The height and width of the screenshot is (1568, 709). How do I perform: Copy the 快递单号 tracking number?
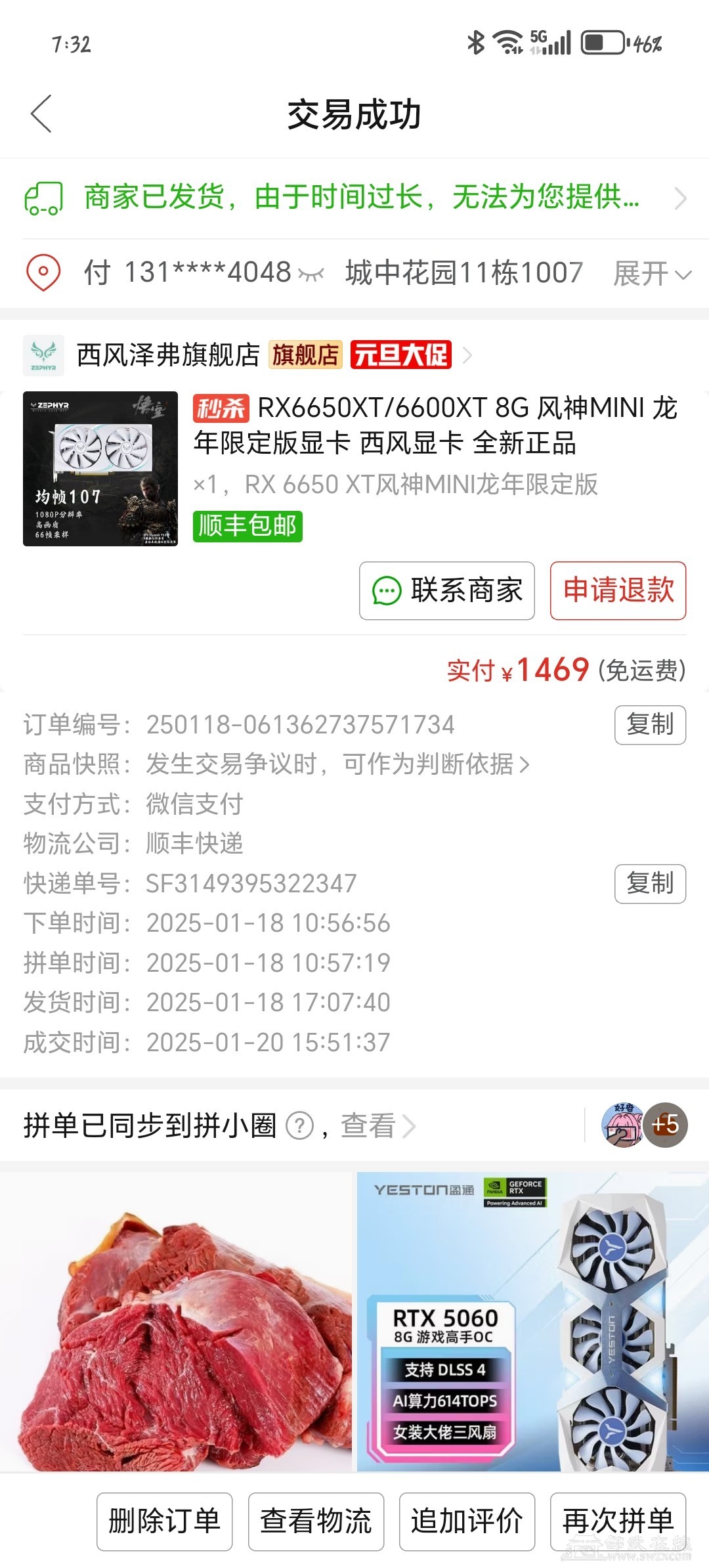click(x=649, y=884)
